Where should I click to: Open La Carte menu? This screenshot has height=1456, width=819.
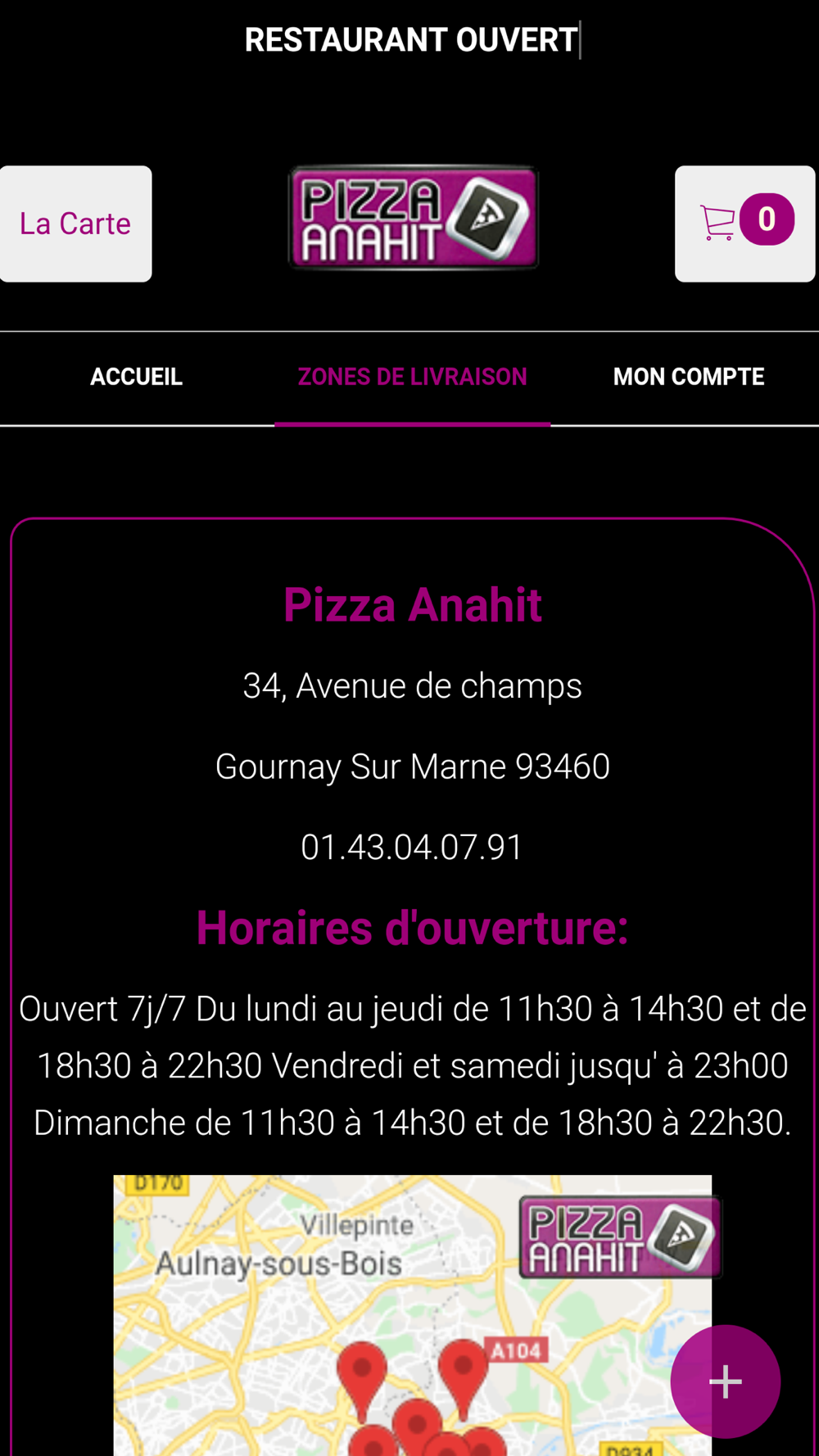pos(75,224)
